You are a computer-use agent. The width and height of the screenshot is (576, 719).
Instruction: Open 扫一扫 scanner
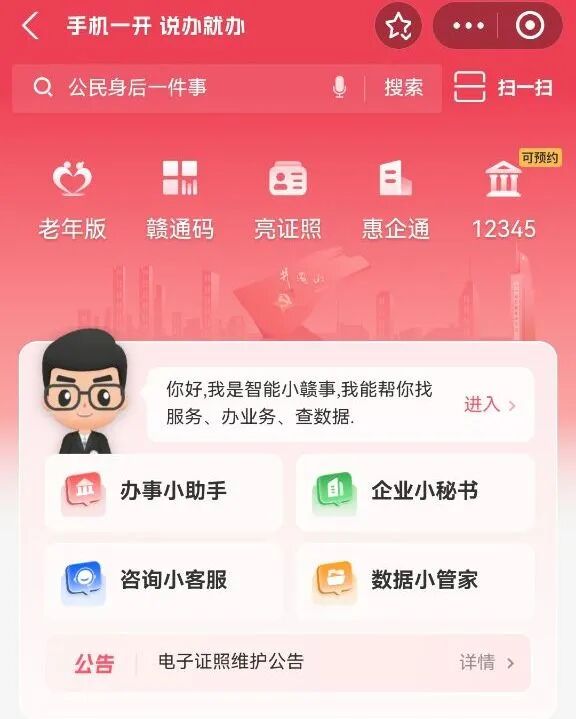tap(503, 87)
